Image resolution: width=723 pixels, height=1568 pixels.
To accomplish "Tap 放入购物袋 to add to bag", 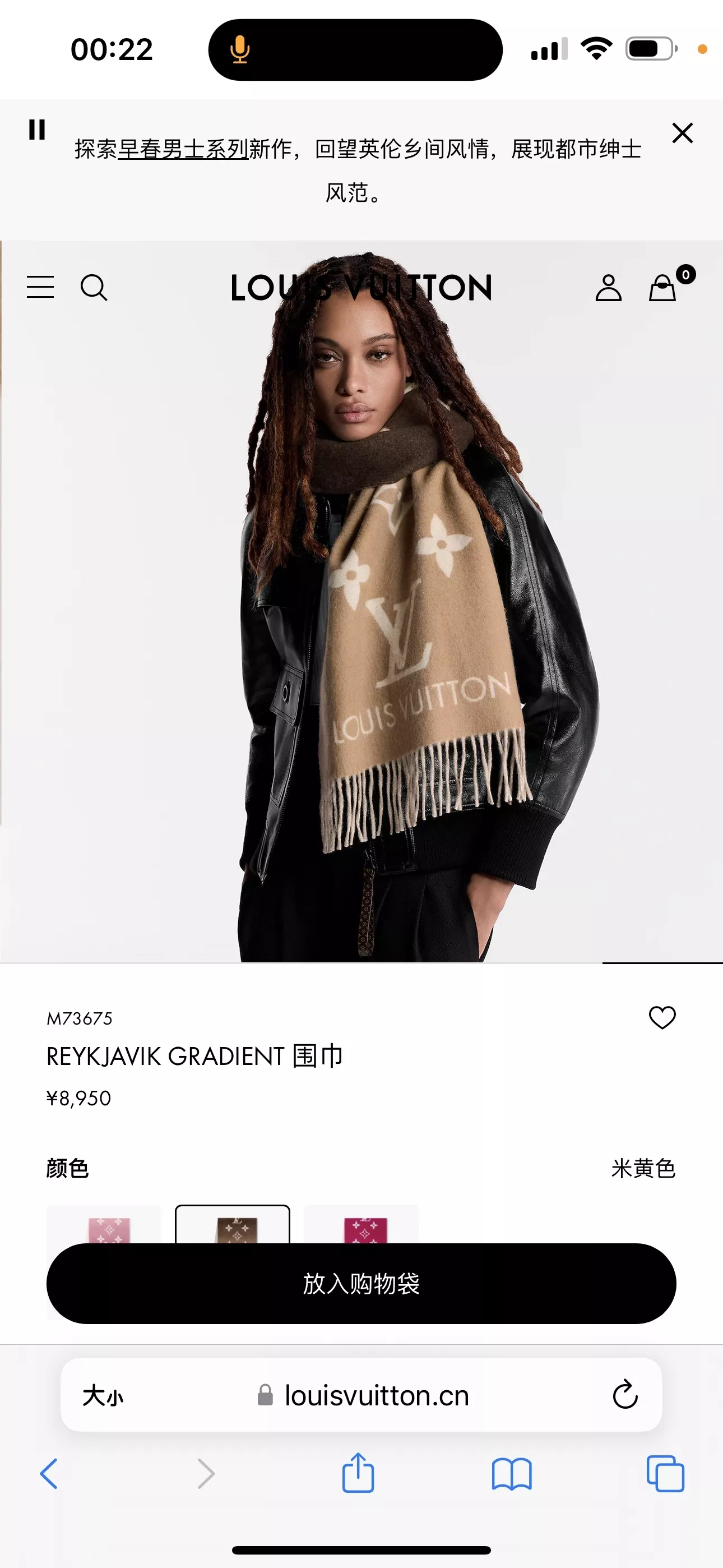I will 361,1283.
